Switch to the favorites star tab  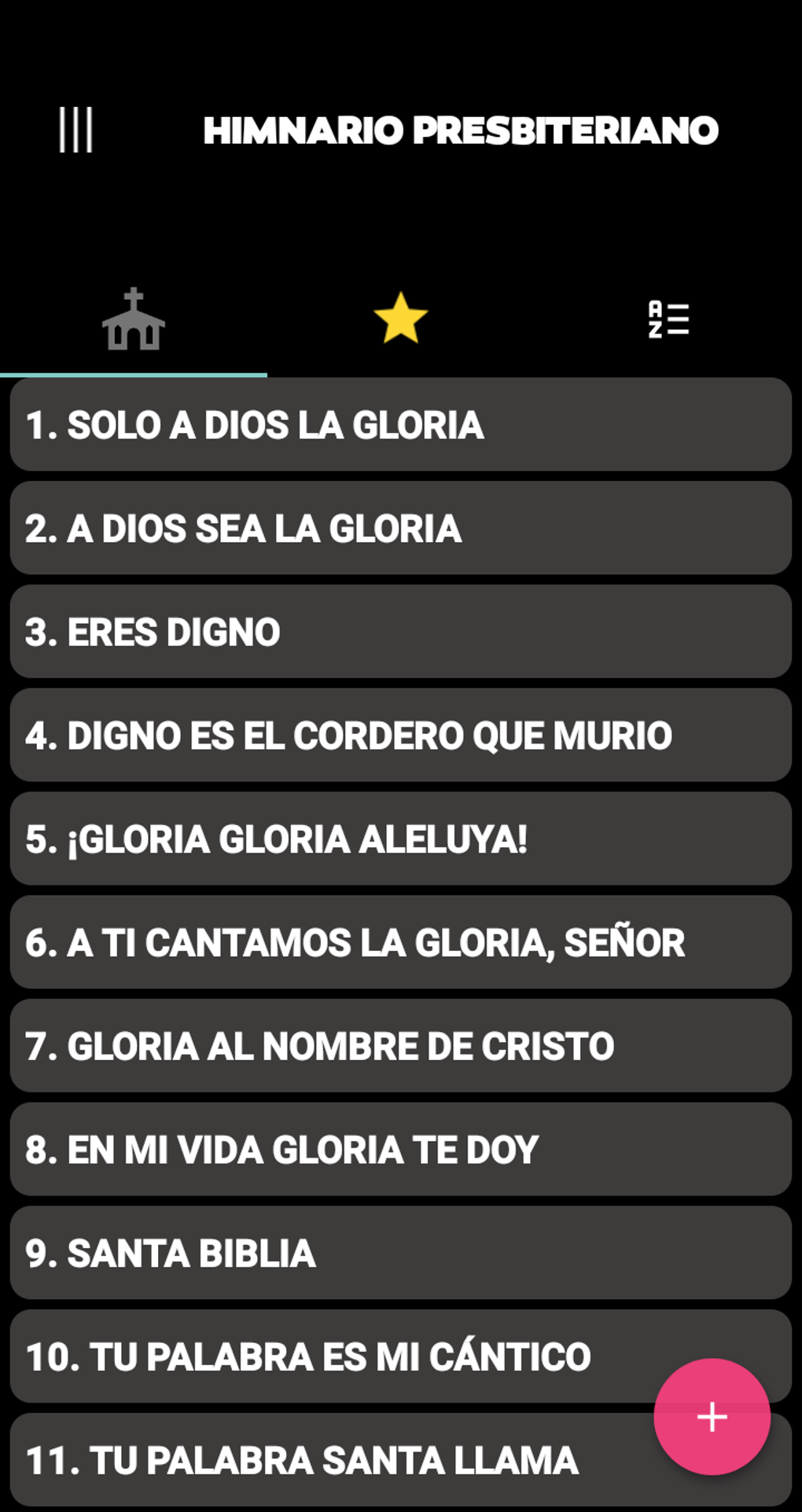point(400,319)
